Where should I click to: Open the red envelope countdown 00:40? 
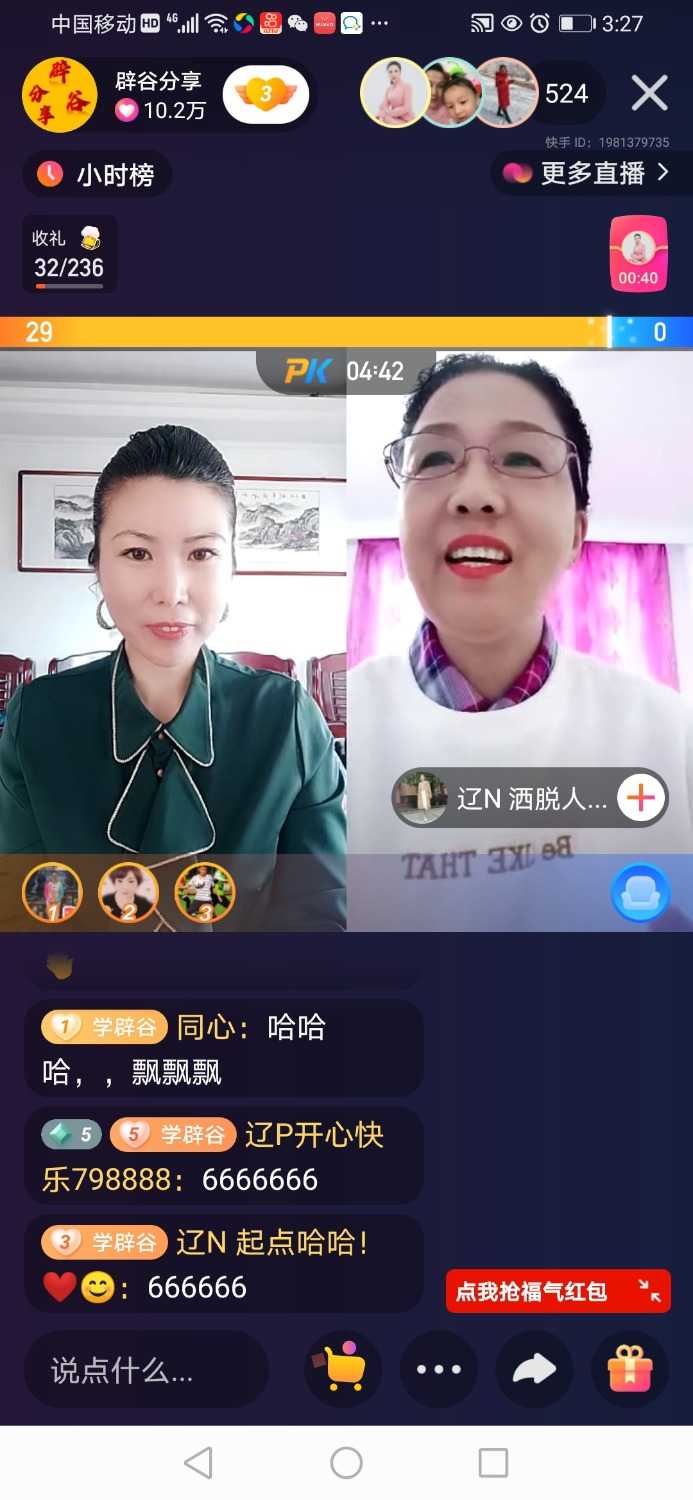pos(638,254)
